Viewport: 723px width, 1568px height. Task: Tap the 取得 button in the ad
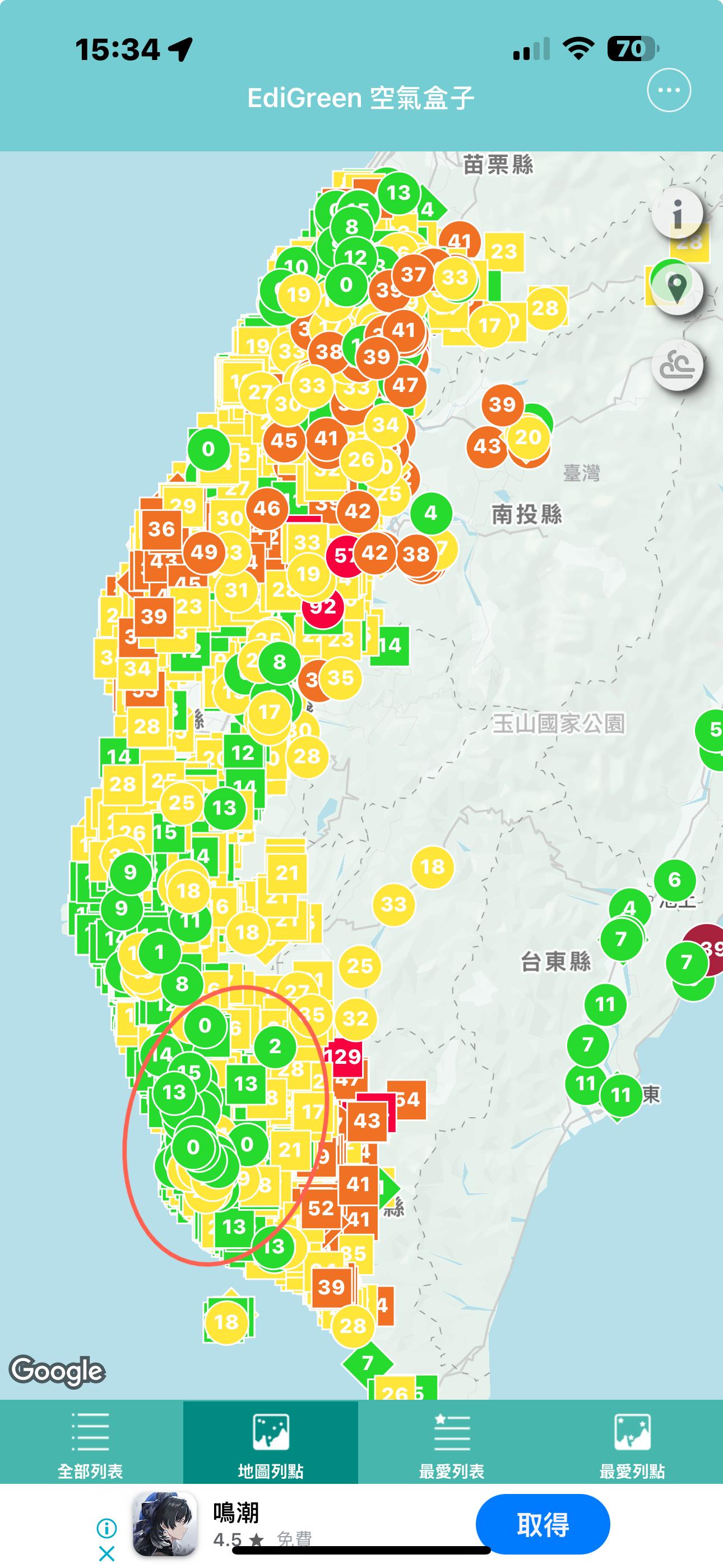point(543,1524)
